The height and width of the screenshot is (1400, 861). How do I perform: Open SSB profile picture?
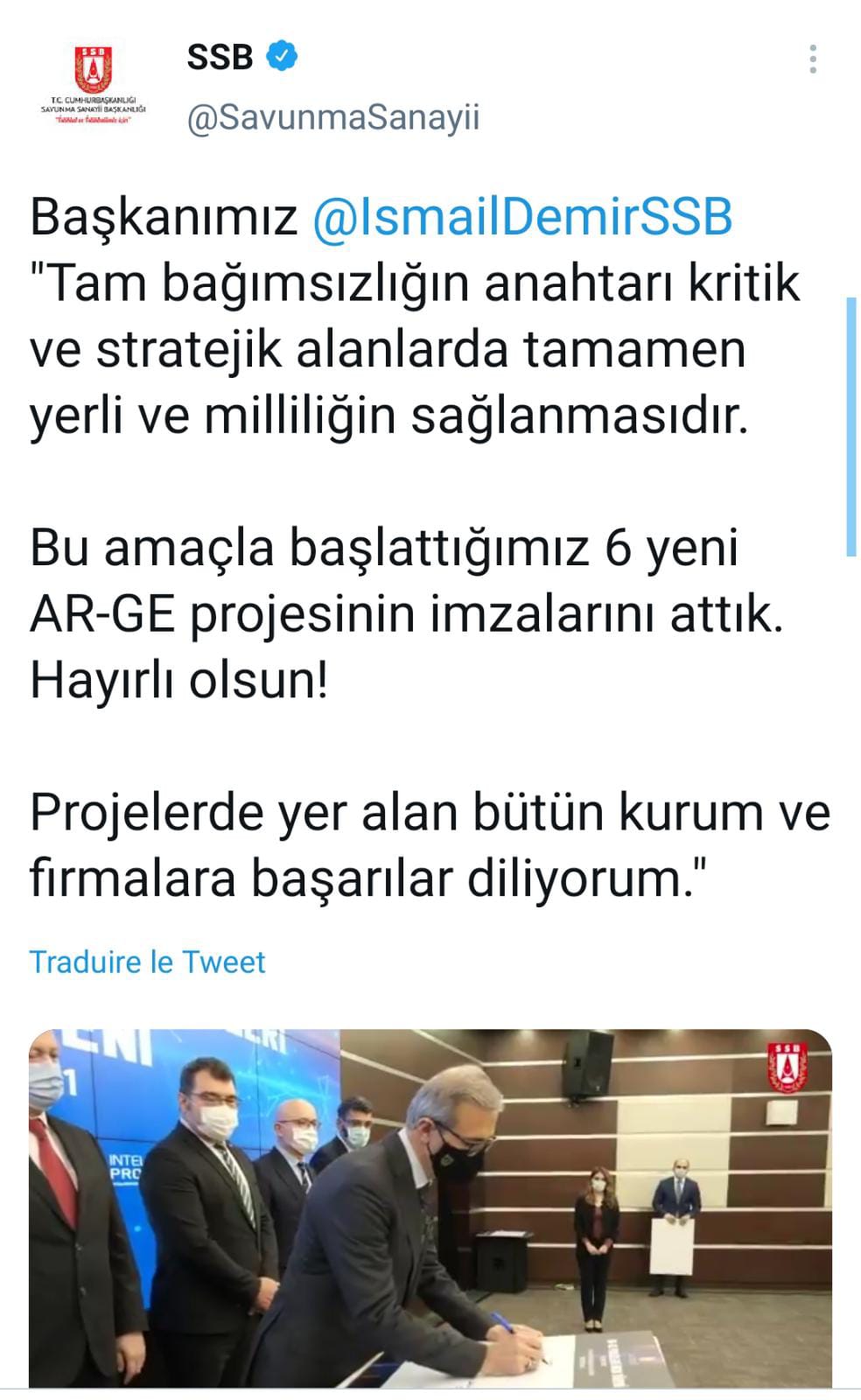click(94, 84)
